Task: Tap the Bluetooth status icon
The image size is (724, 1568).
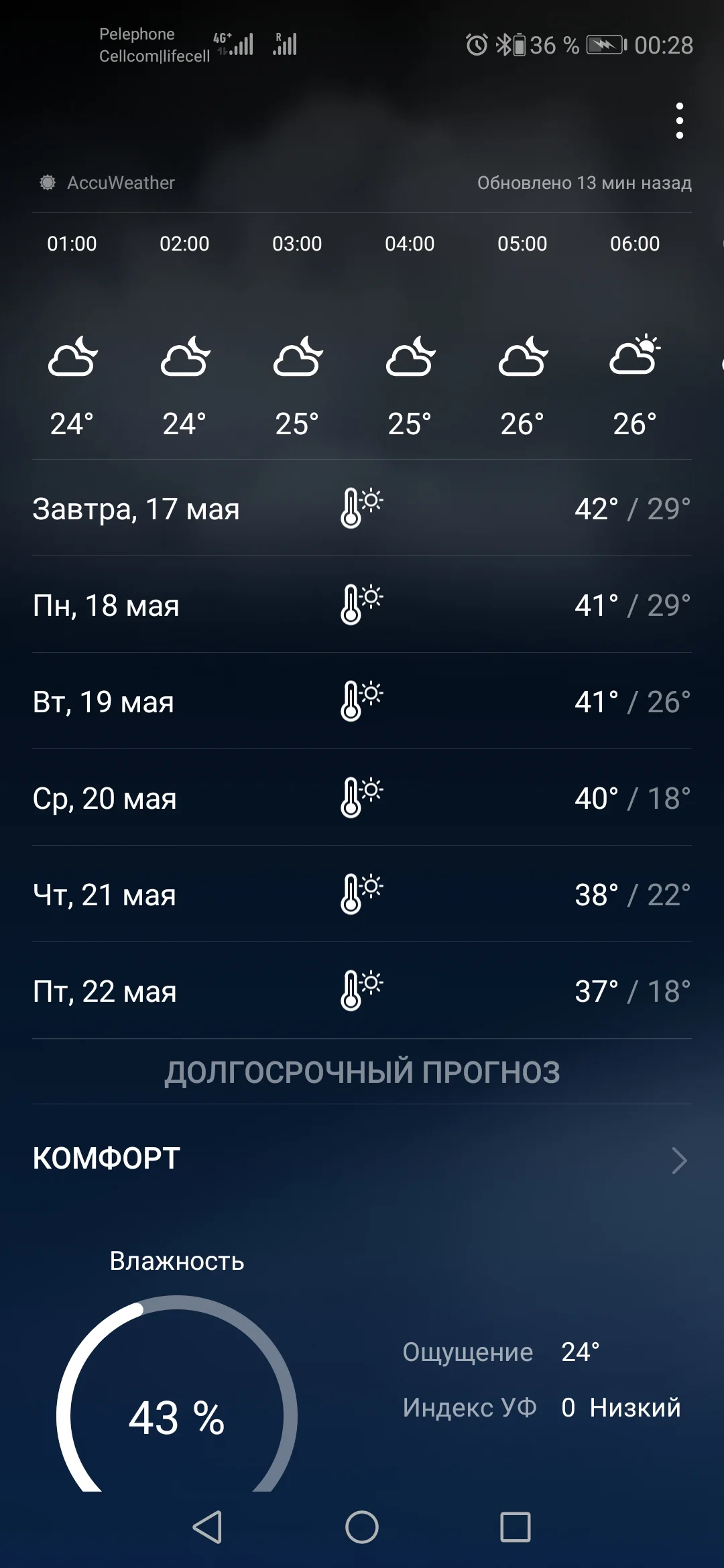Action: tap(503, 45)
